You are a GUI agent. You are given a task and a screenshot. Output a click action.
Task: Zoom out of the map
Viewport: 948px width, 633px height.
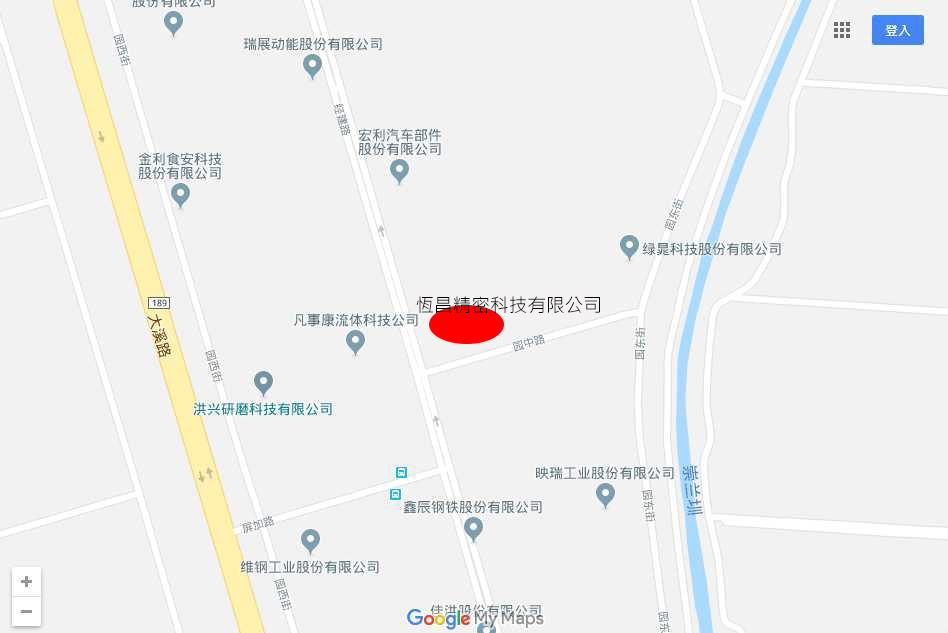(x=26, y=611)
